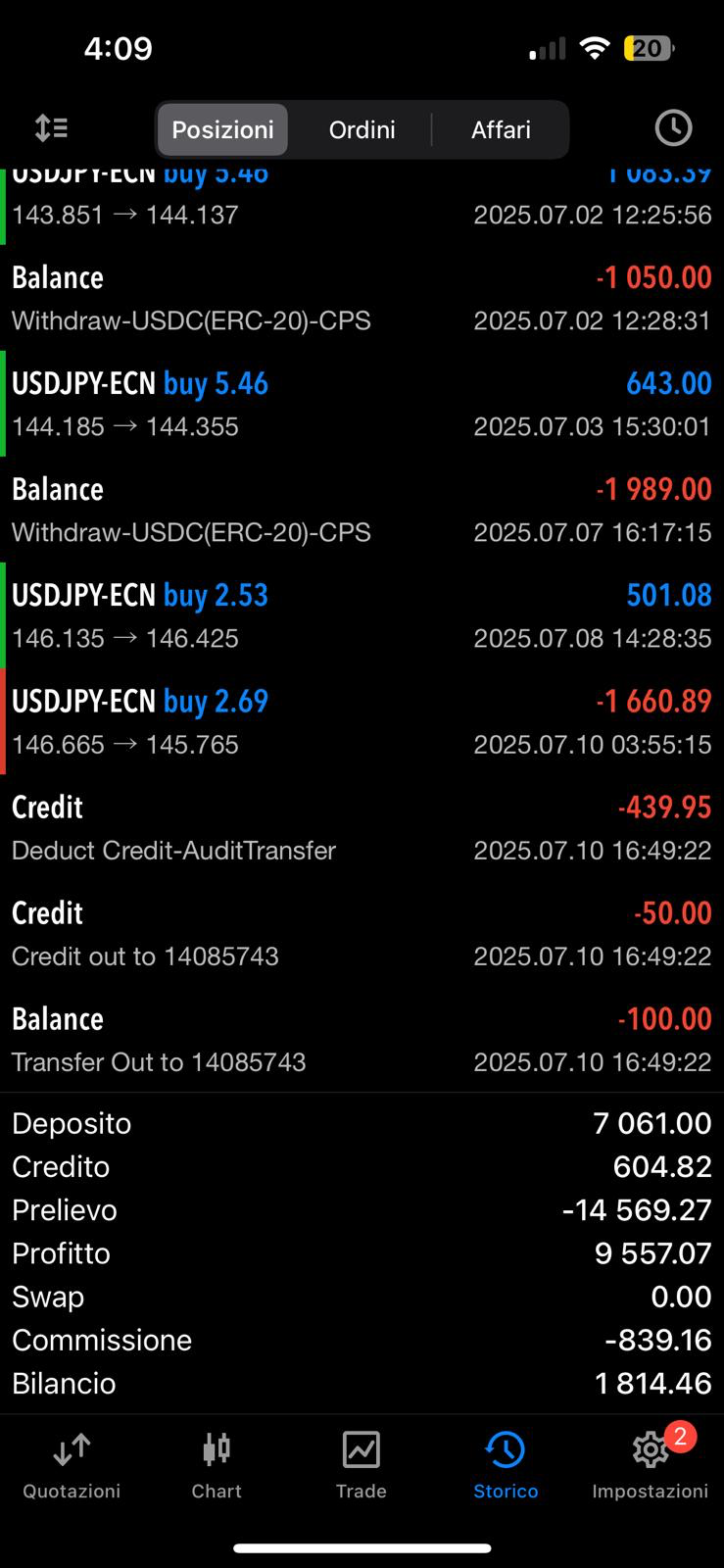View the Credit out to 14085743 entry
Image resolution: width=724 pixels, height=1568 pixels.
pos(362,933)
